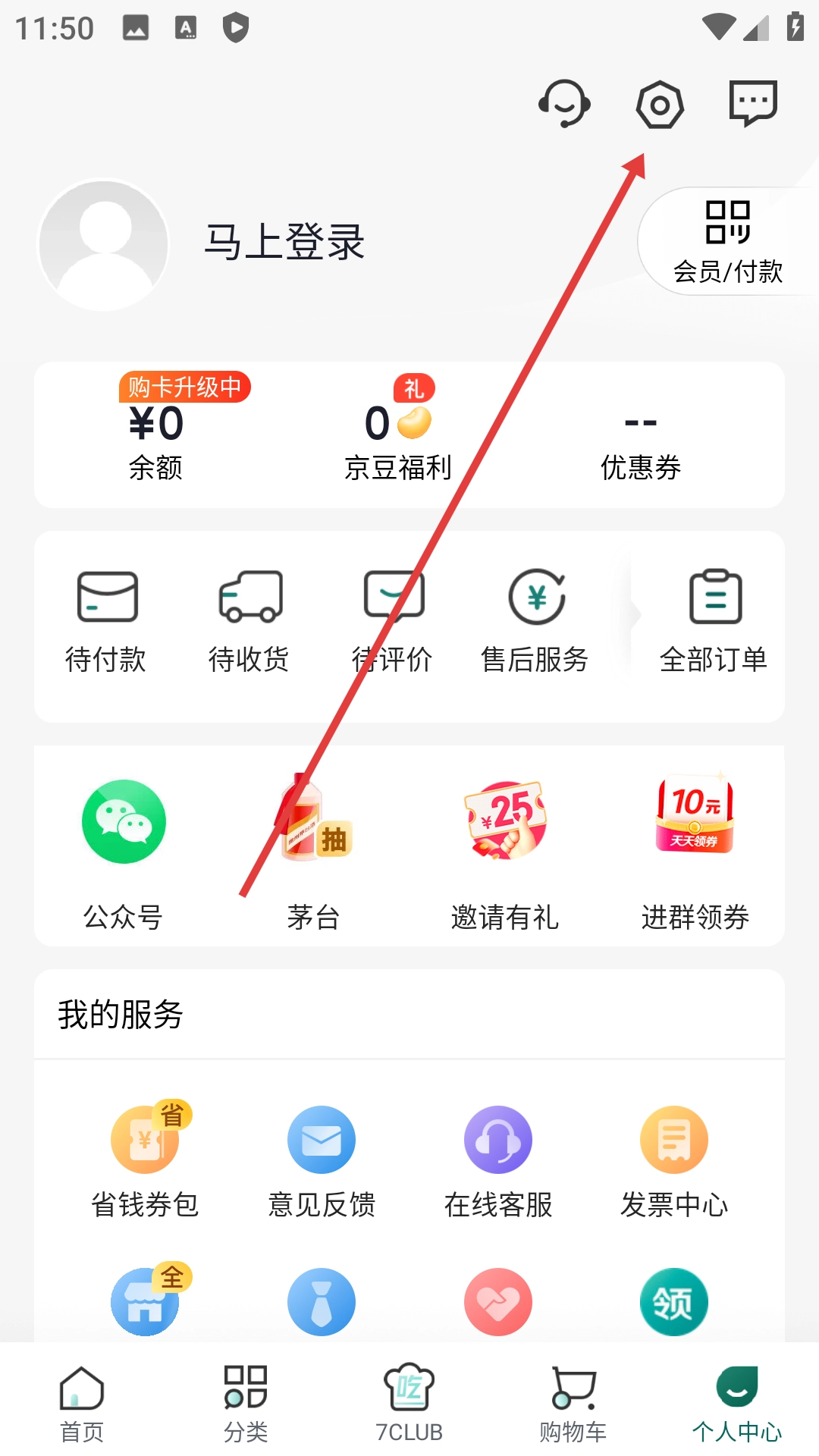This screenshot has width=819, height=1456.
Task: Open 京豆福利
Action: 398,440
